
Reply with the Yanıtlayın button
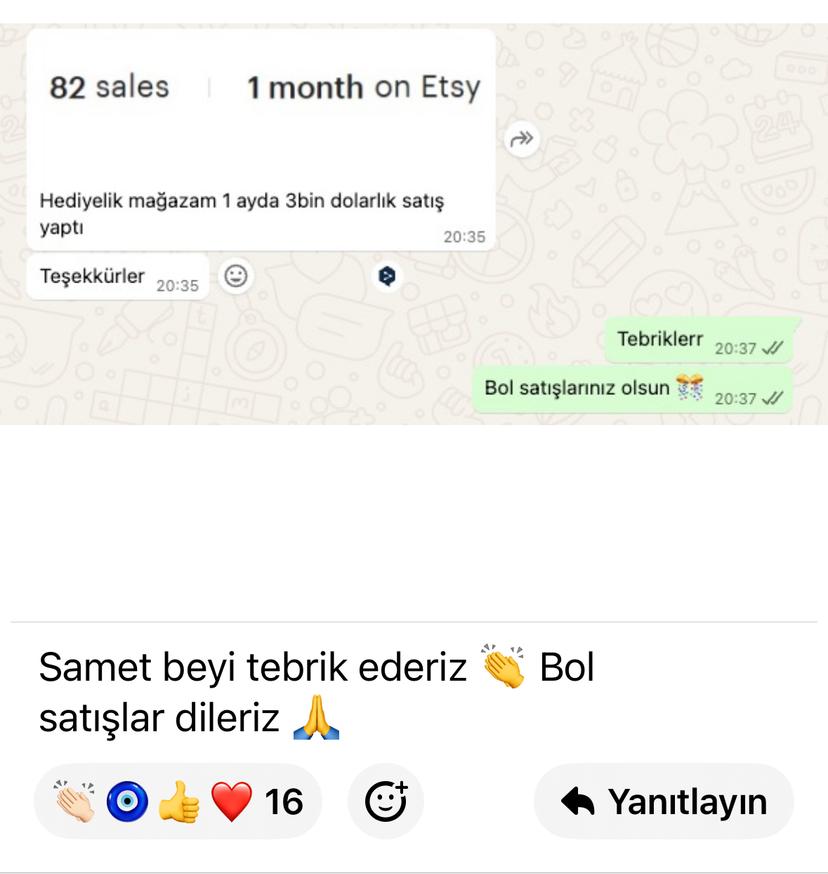pos(664,801)
